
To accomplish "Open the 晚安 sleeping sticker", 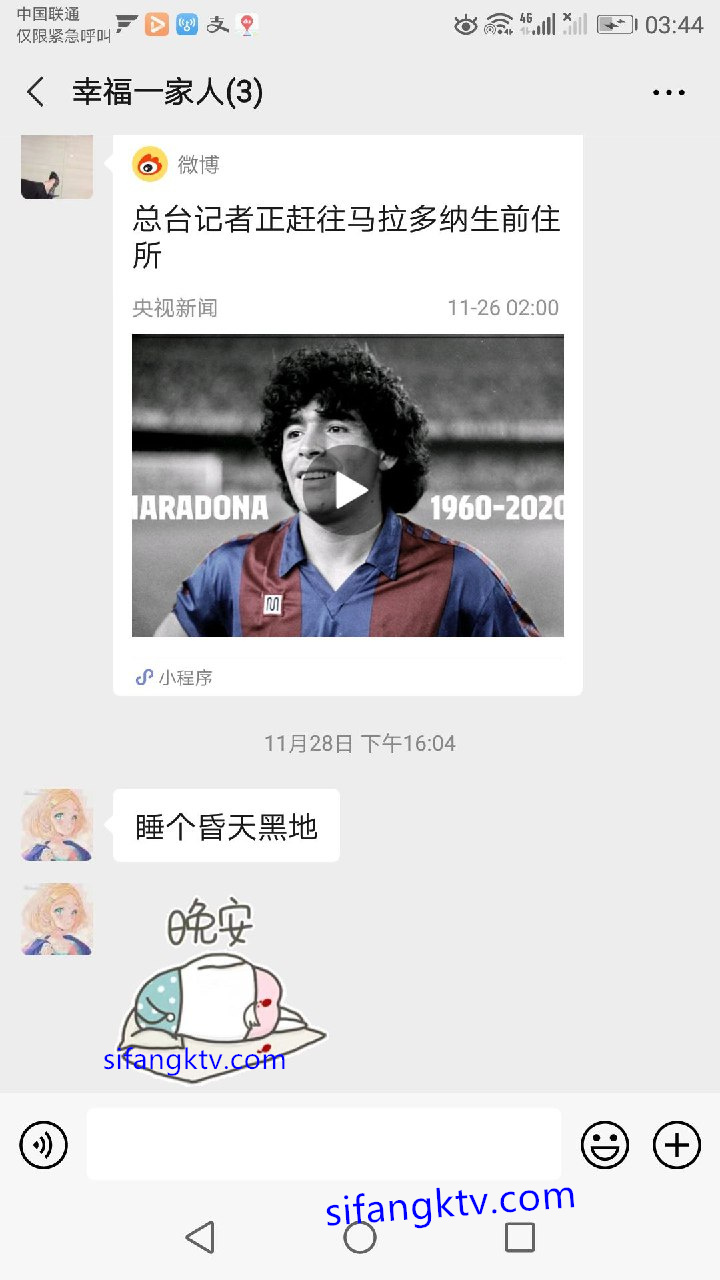I will point(222,984).
